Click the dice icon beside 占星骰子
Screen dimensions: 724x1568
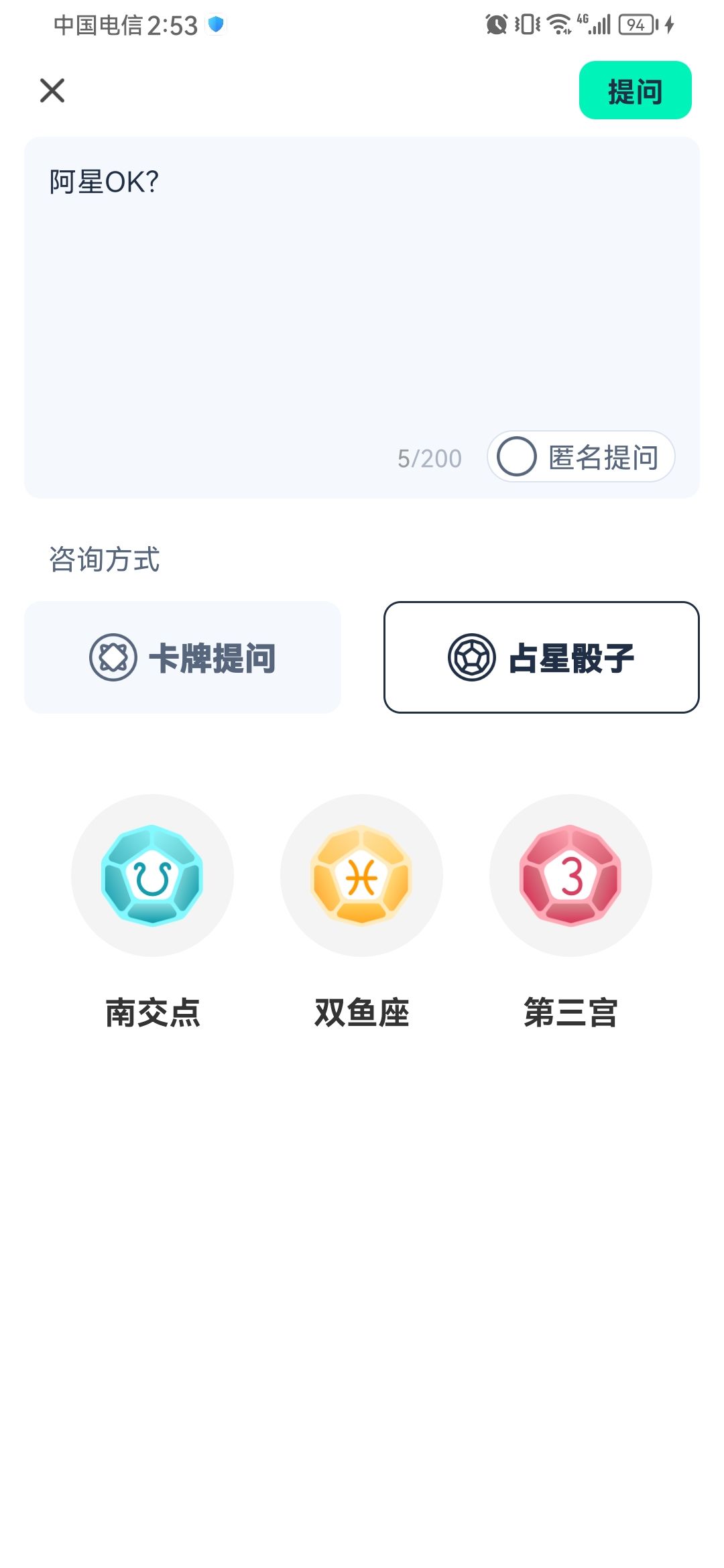tap(471, 659)
